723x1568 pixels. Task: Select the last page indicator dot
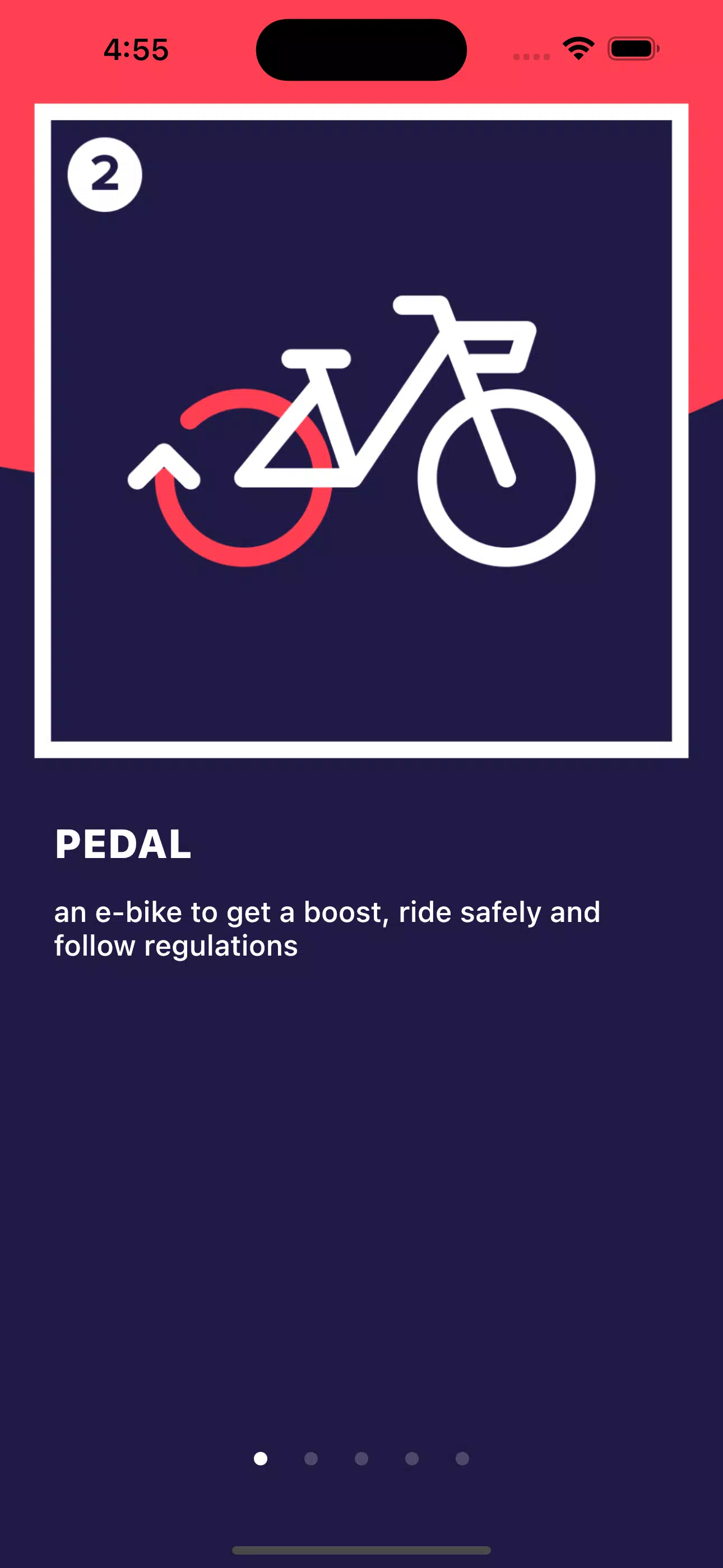462,1459
